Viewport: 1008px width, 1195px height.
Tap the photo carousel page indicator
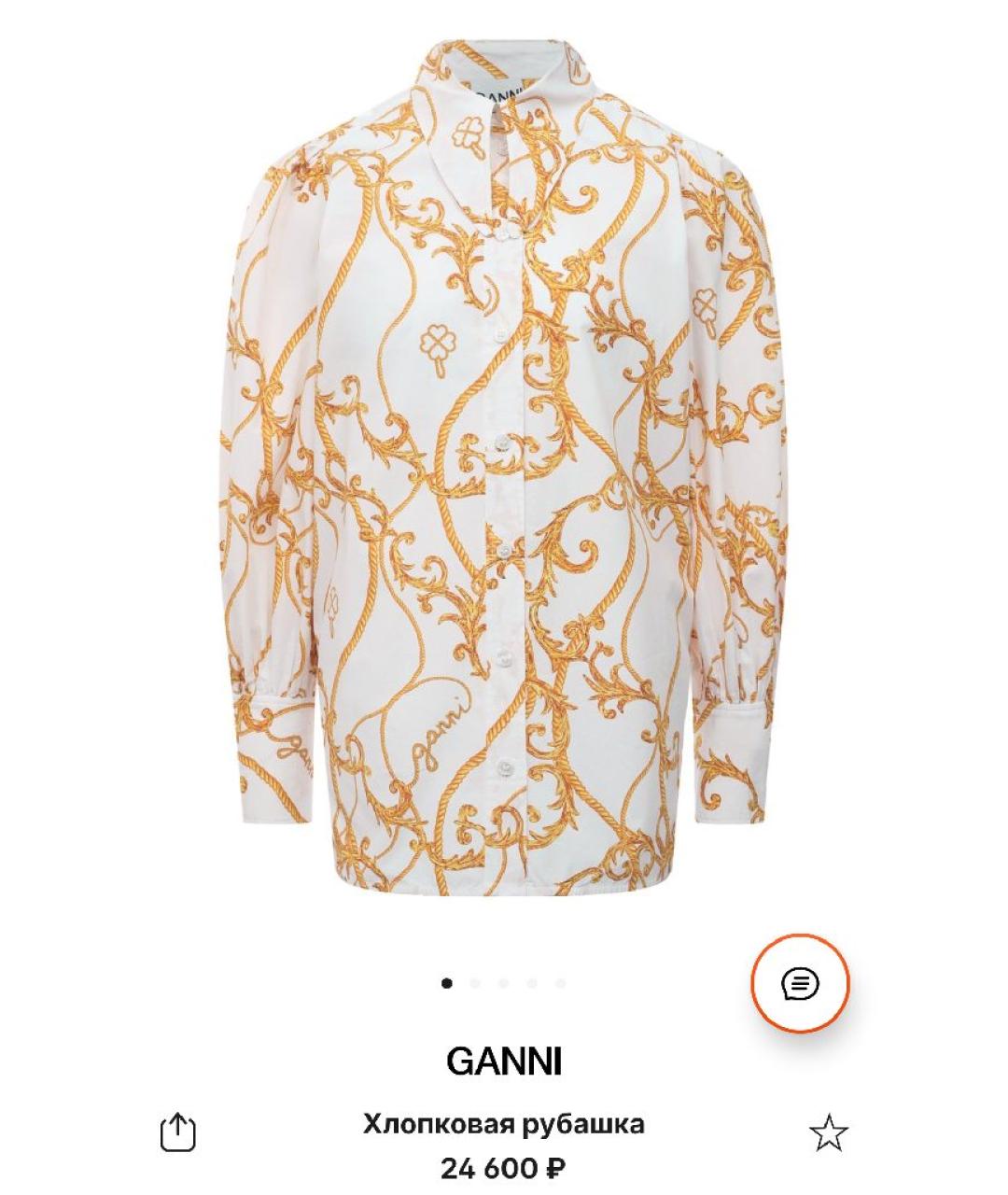(x=503, y=983)
